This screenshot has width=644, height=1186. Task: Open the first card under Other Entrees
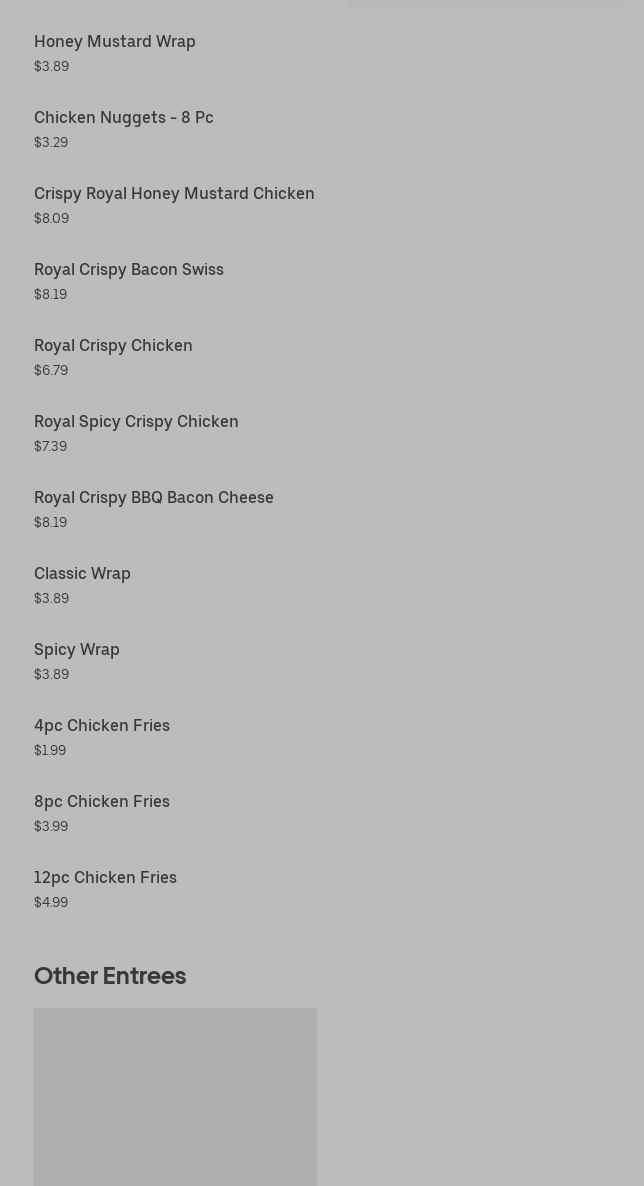coord(176,1097)
